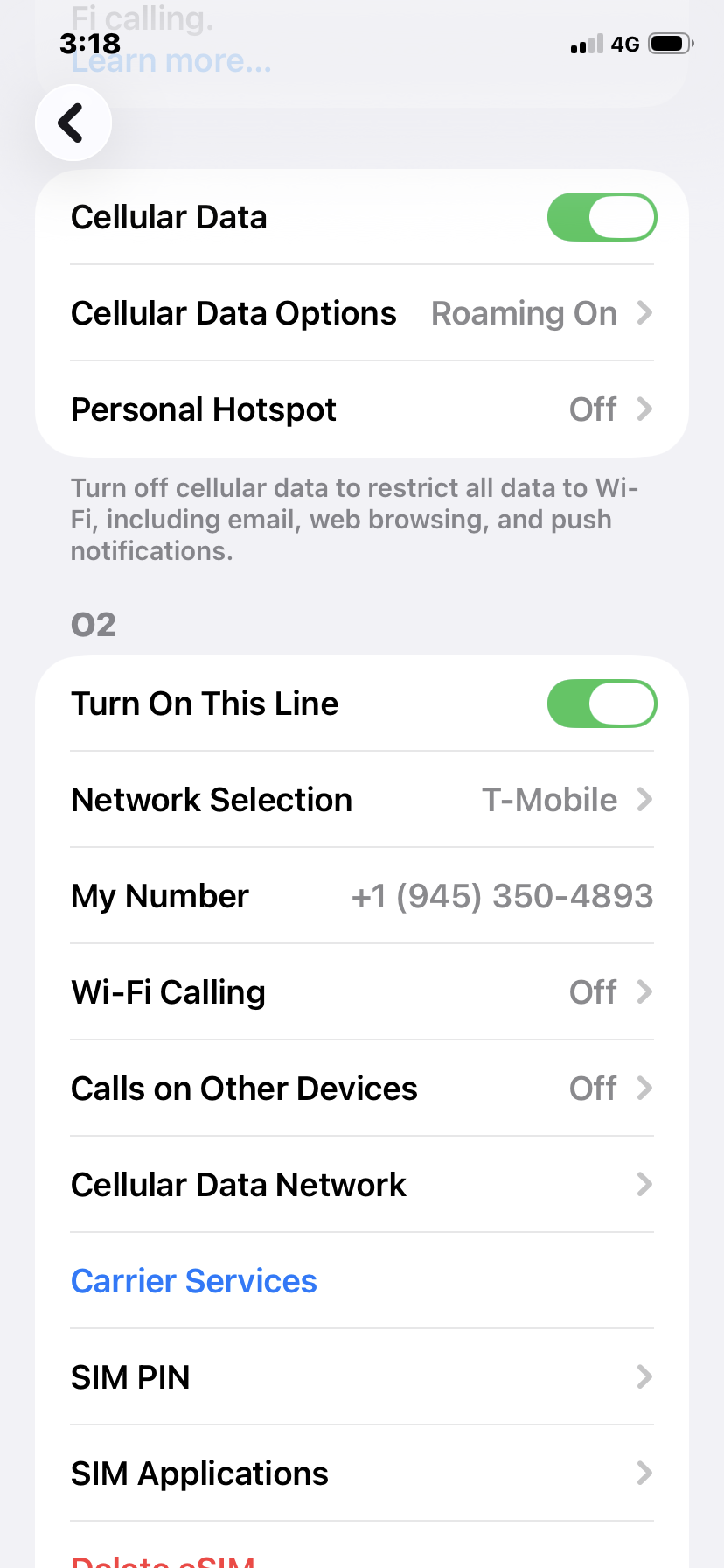Tap the back chevron arrow
Screen dimensions: 724x1568
[73, 122]
